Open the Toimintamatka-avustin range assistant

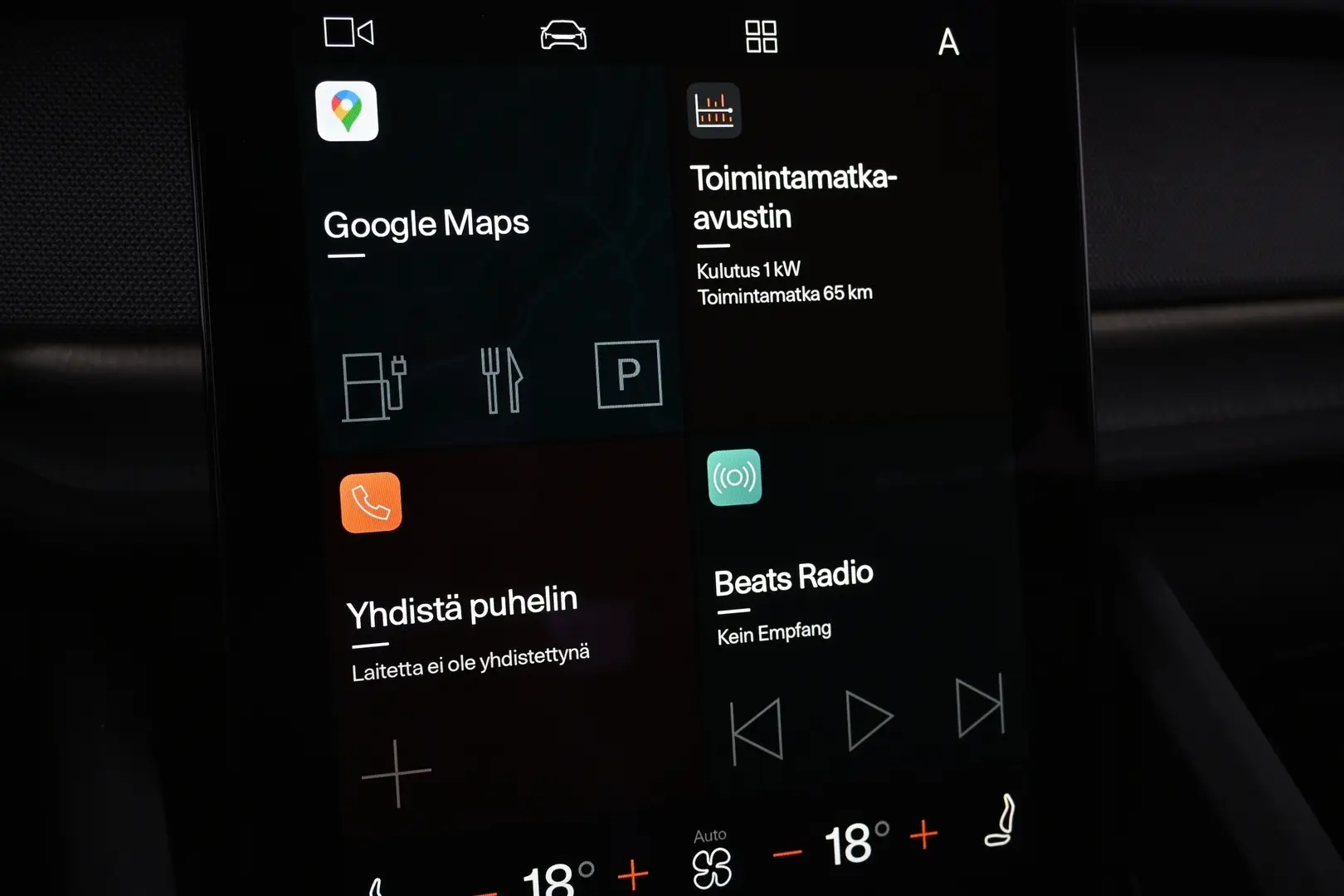[x=792, y=197]
